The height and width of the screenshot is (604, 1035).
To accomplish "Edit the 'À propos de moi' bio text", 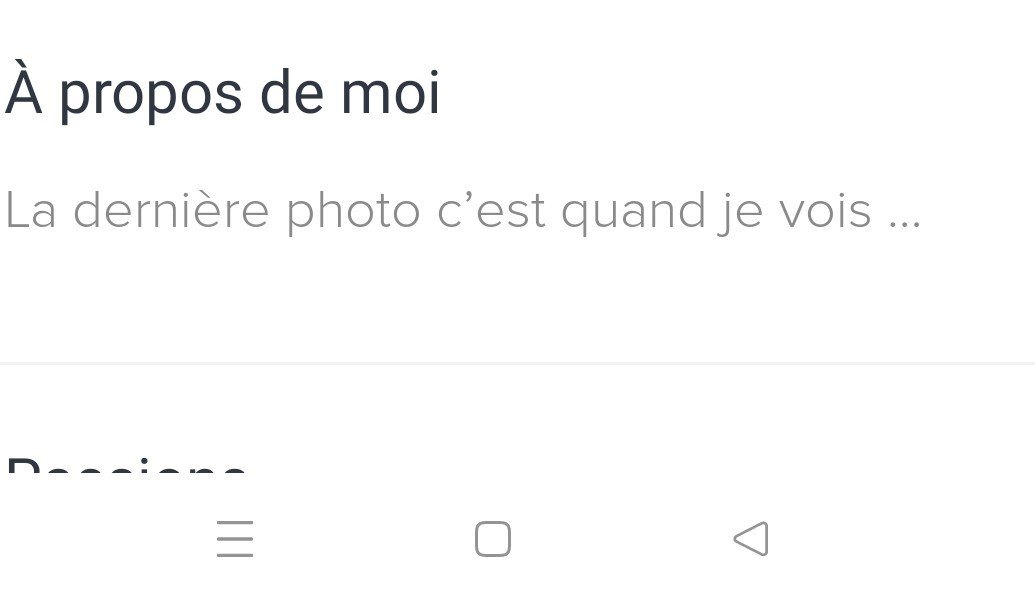I will tap(462, 212).
